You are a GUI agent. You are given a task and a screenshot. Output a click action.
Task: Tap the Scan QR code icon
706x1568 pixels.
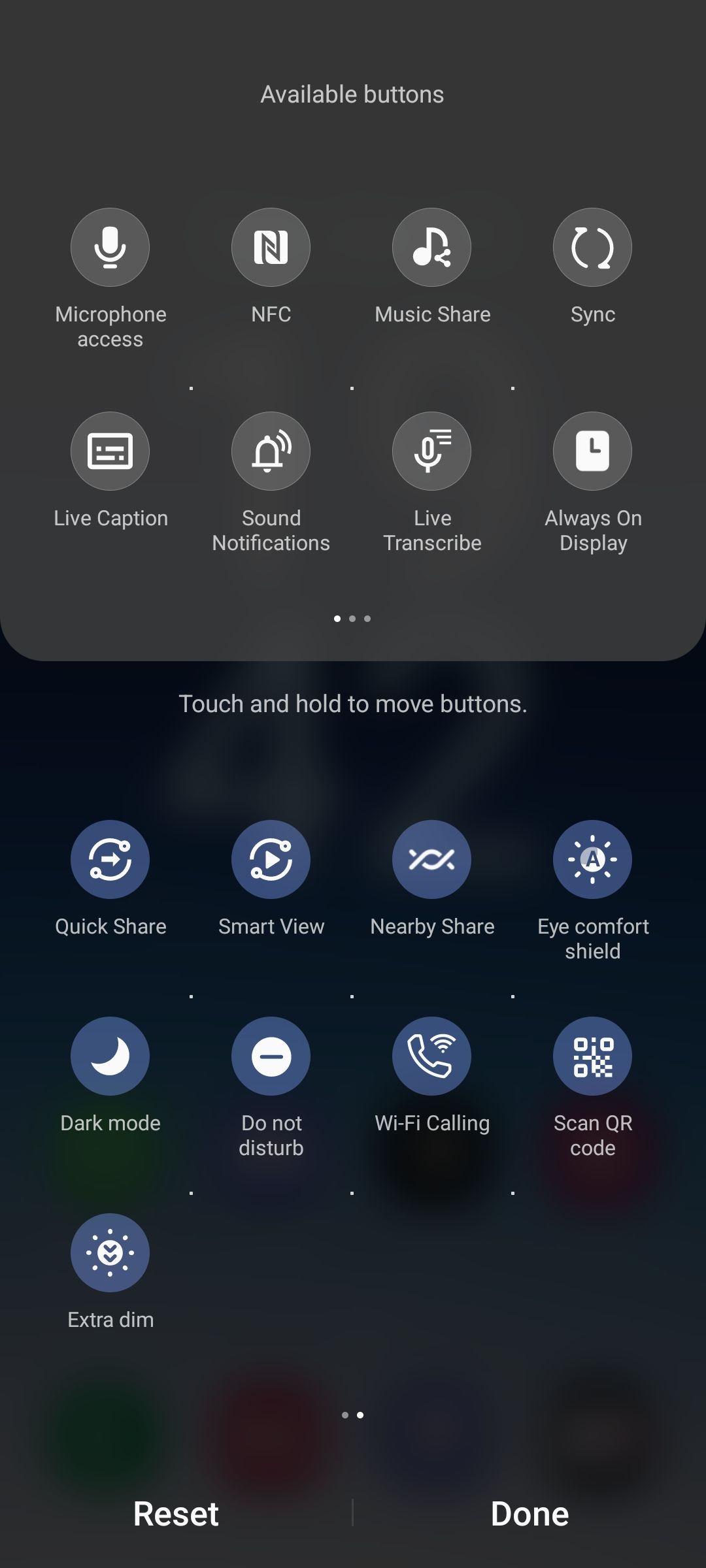click(x=592, y=1056)
